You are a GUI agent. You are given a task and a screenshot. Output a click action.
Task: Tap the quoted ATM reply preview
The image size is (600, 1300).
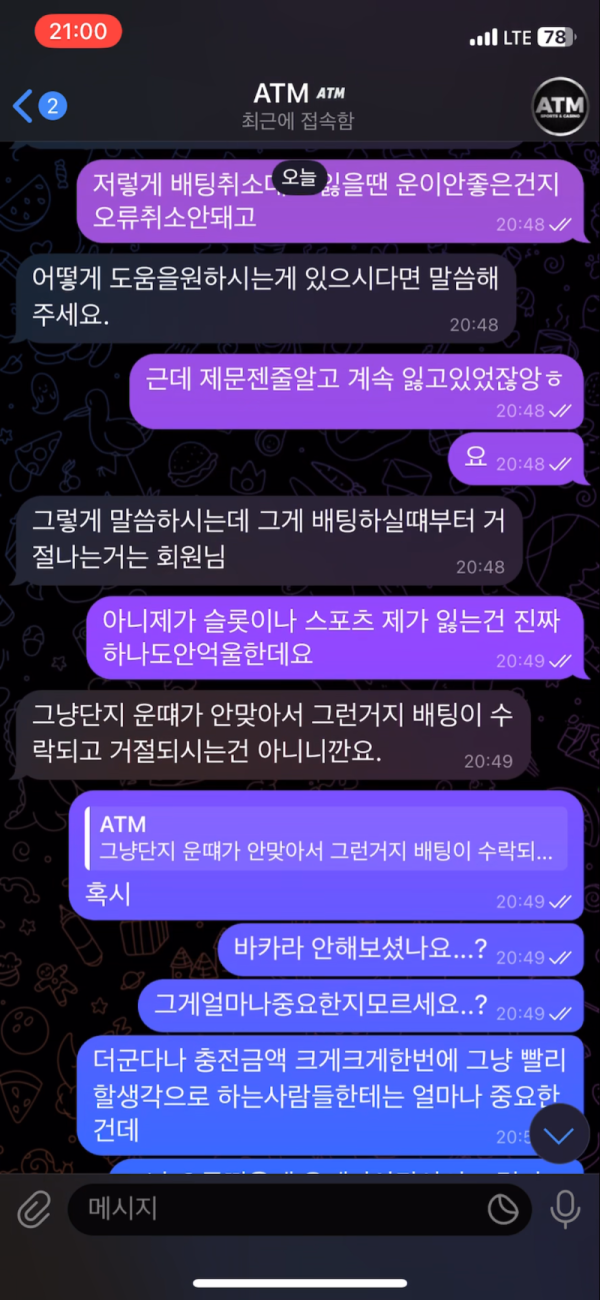(x=325, y=839)
